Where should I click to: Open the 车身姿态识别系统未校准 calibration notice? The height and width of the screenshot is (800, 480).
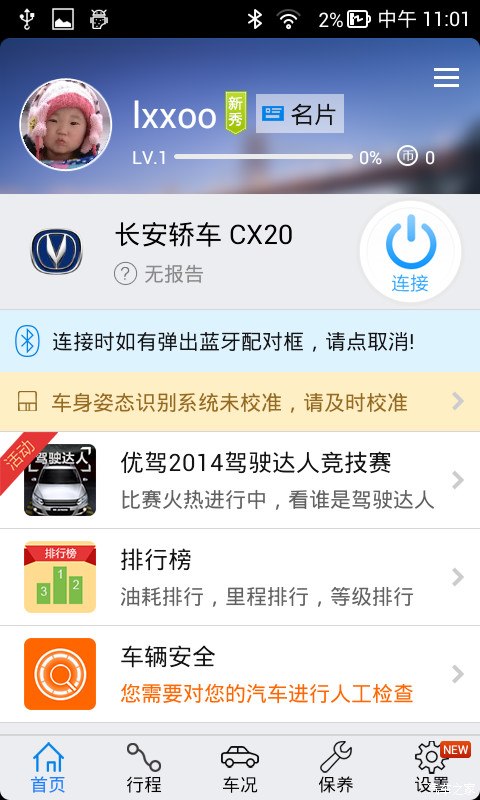(240, 402)
